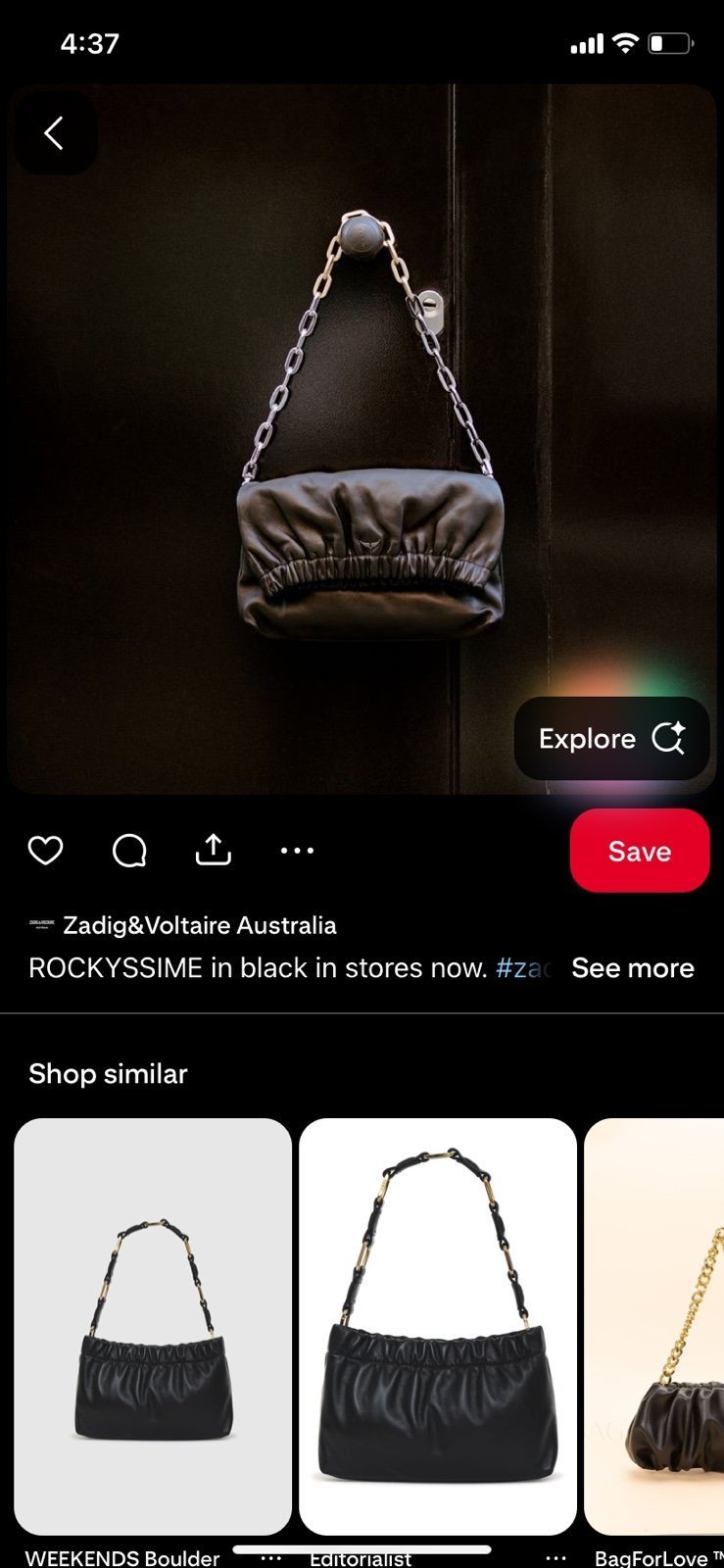Share this pin
This screenshot has height=1568, width=724.
(214, 850)
